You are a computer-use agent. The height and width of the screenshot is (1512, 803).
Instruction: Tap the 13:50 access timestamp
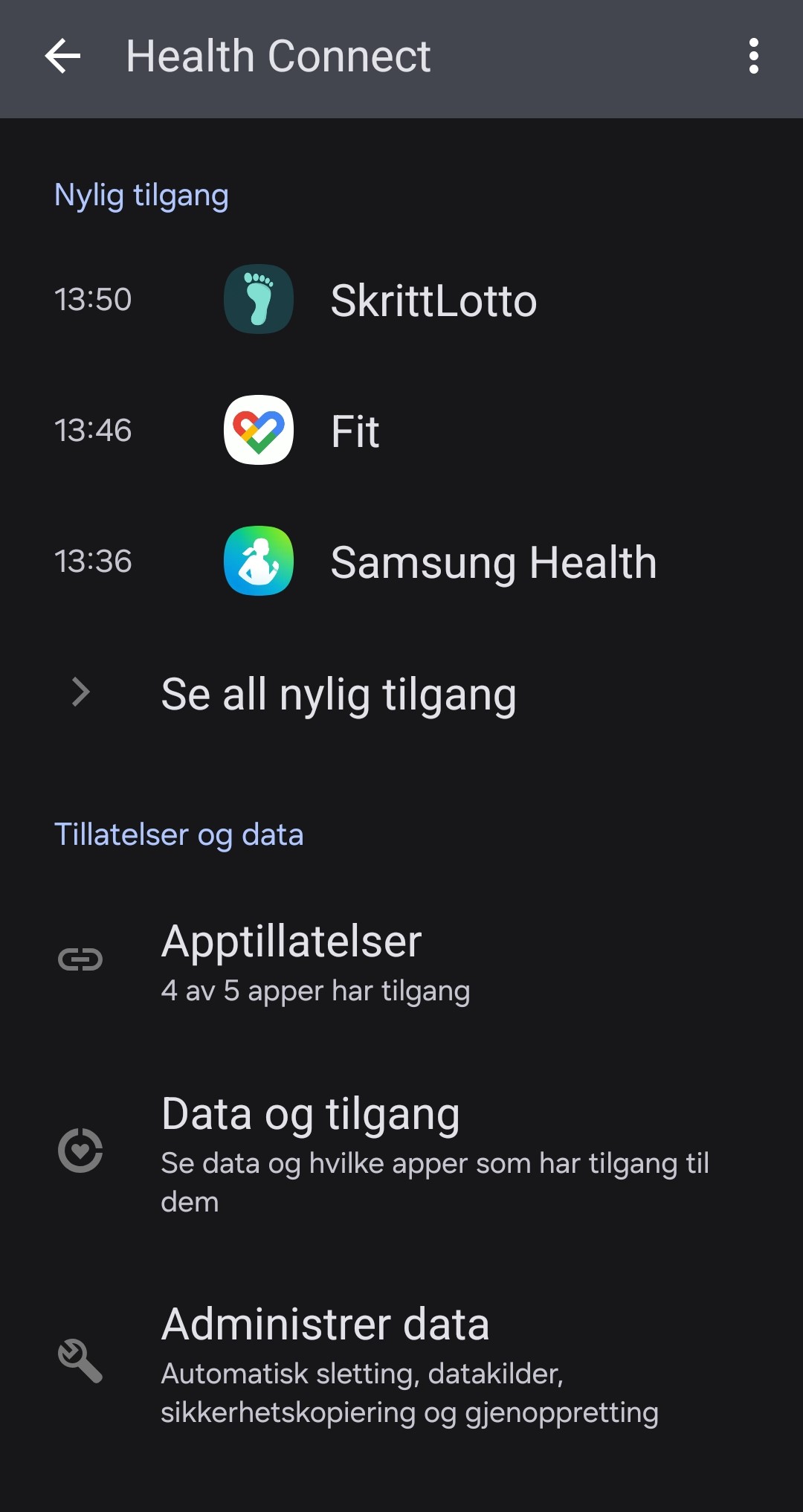pyautogui.click(x=93, y=300)
